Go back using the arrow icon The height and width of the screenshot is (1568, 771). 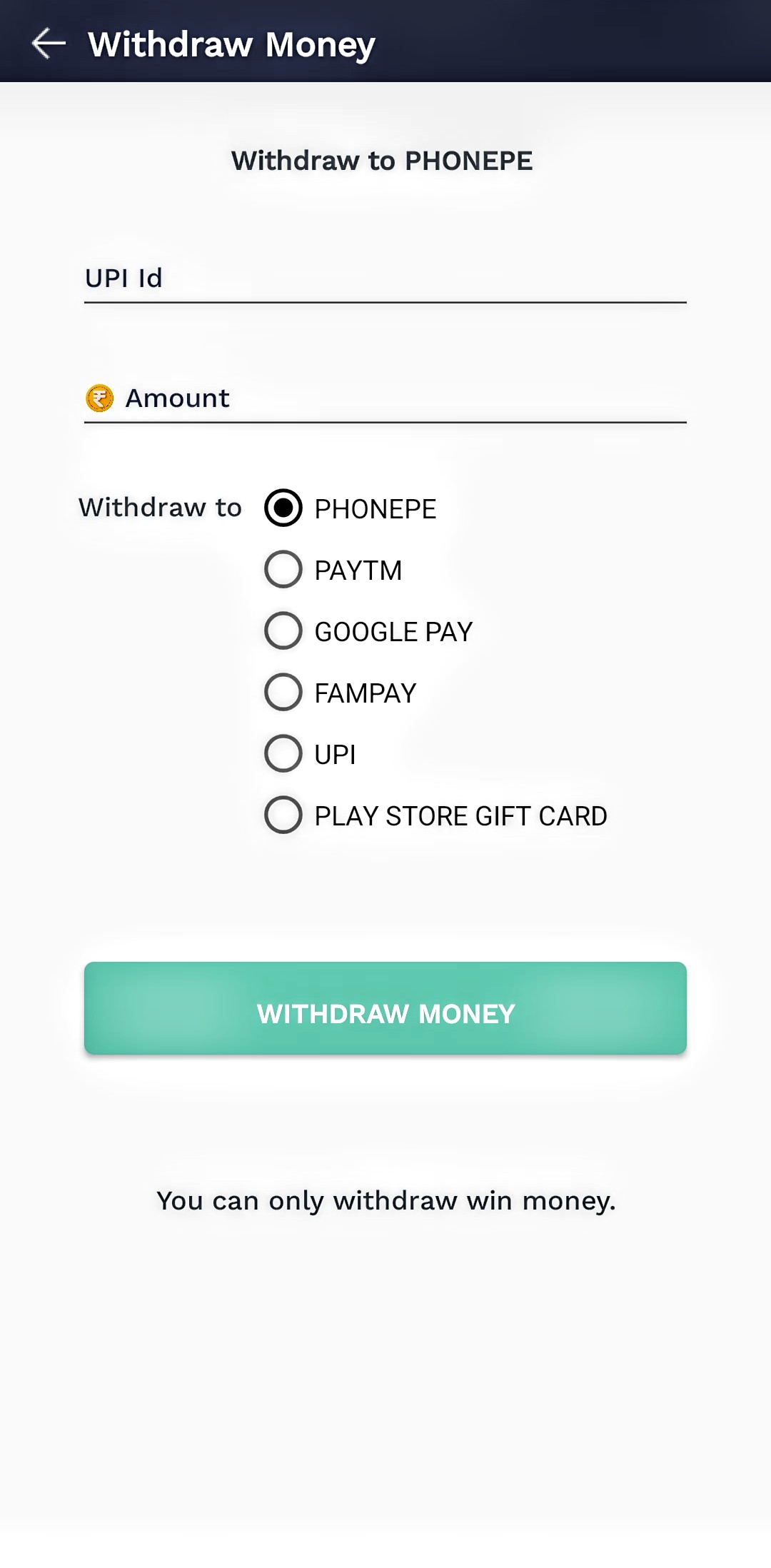(49, 44)
